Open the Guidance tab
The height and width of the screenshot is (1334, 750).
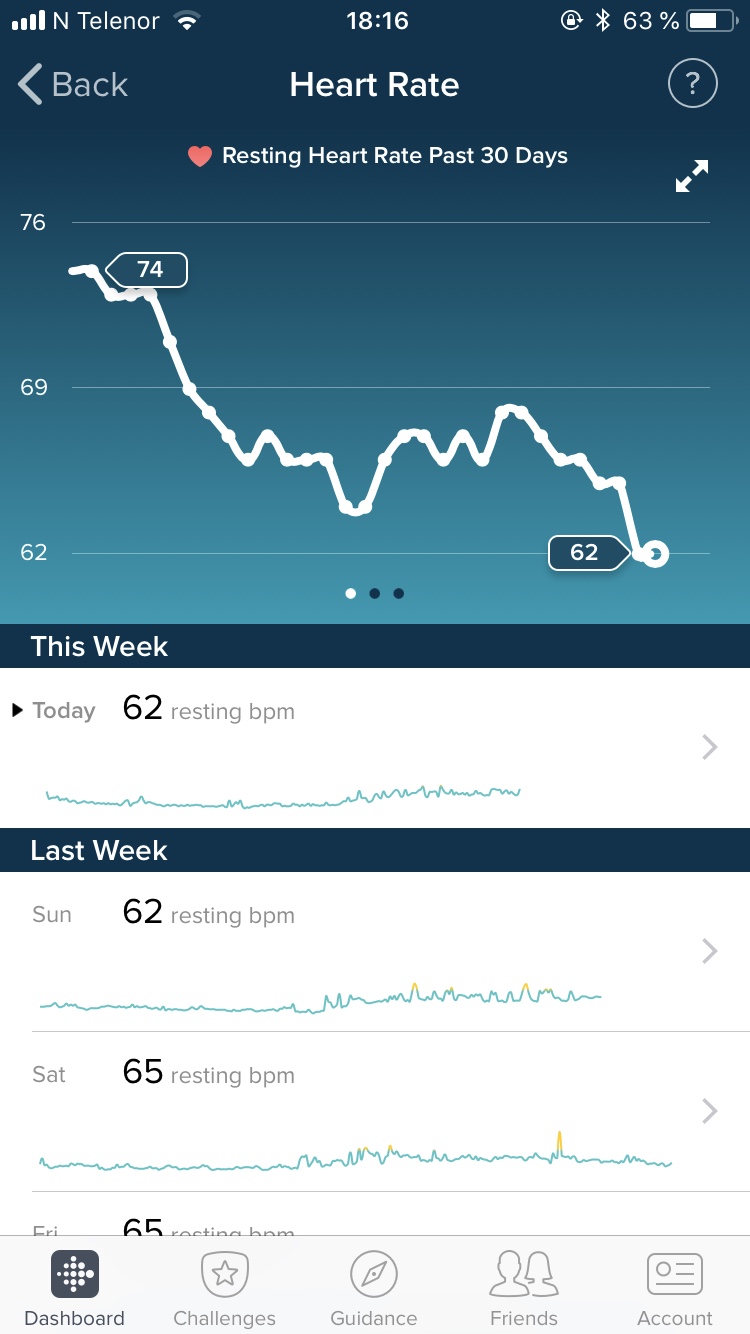click(x=374, y=1288)
